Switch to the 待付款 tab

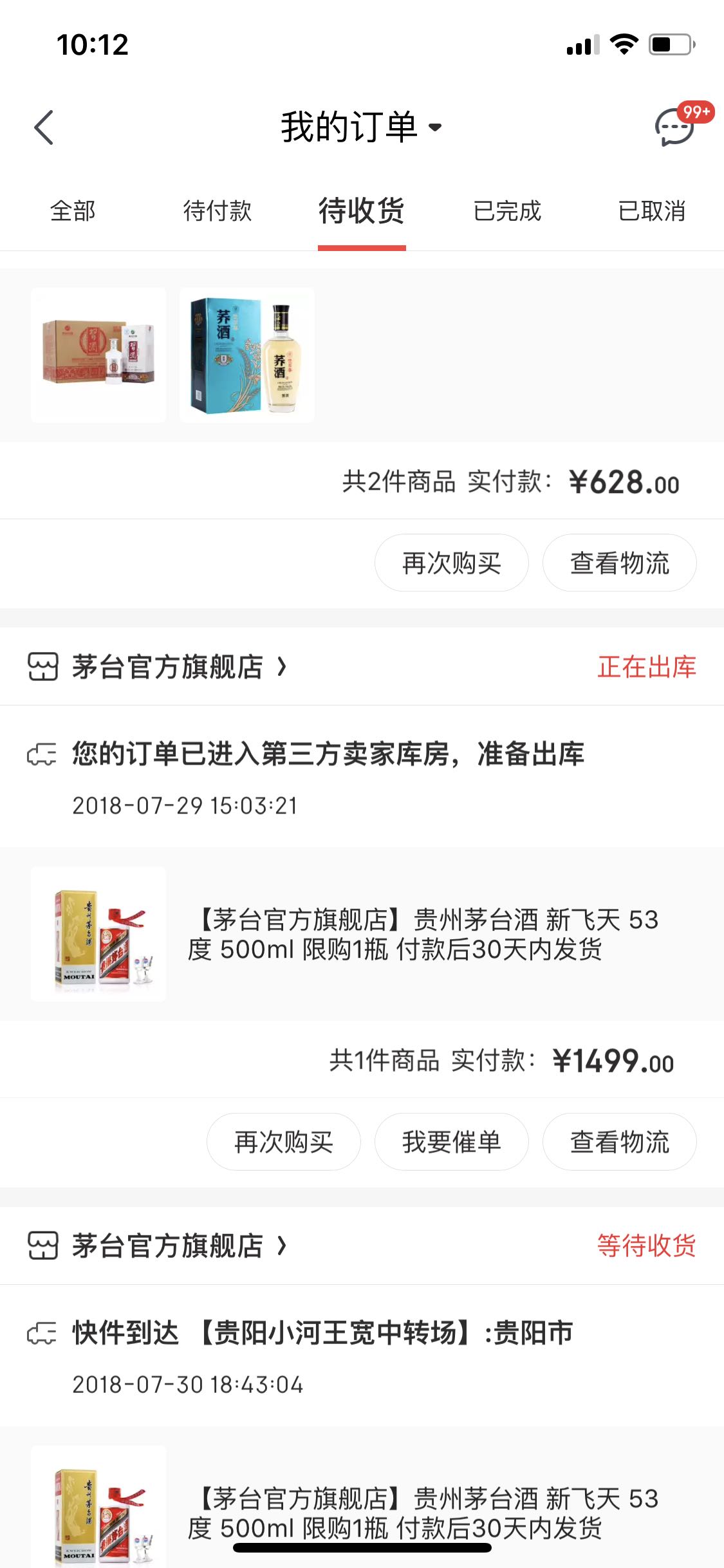point(218,211)
